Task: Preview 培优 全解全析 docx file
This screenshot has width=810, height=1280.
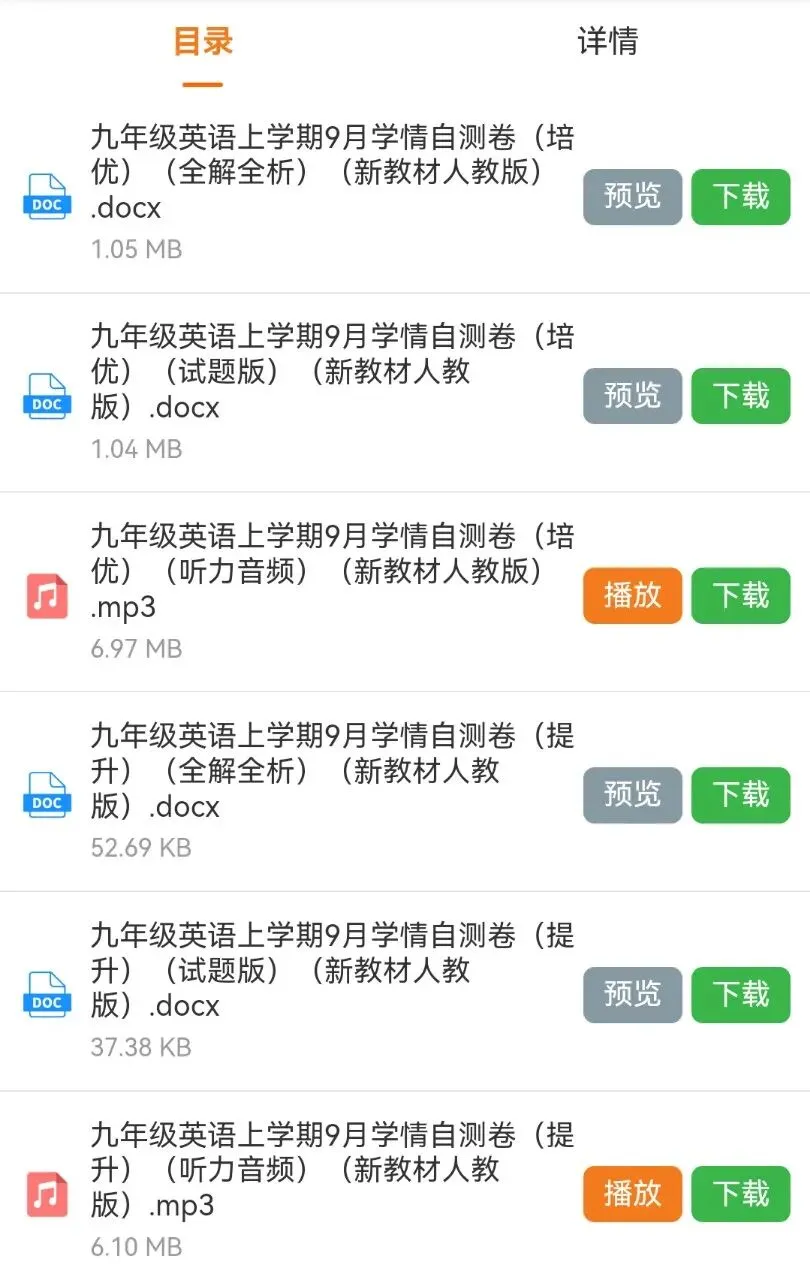Action: (633, 196)
